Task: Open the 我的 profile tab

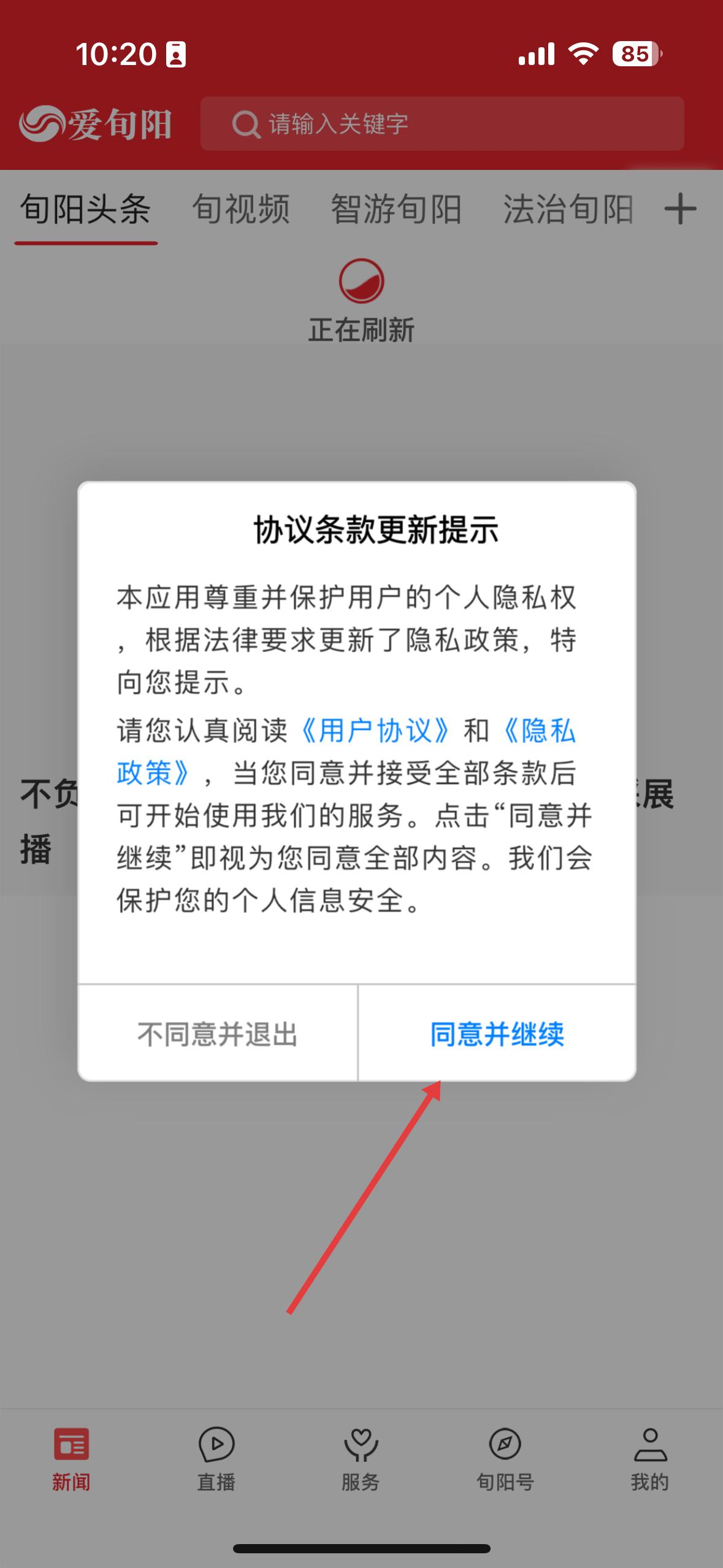Action: (x=650, y=1459)
